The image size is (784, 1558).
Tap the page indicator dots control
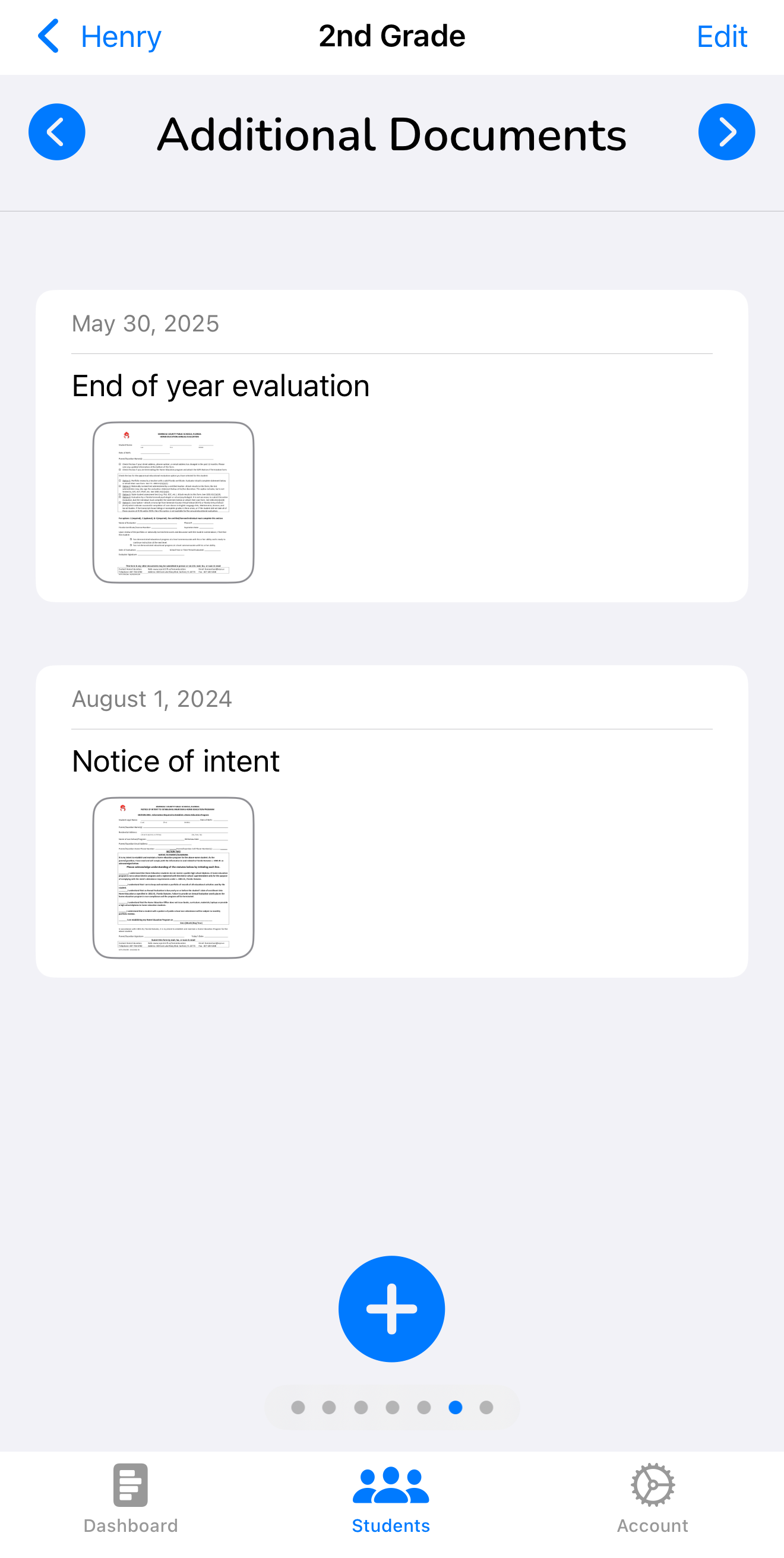click(391, 1407)
